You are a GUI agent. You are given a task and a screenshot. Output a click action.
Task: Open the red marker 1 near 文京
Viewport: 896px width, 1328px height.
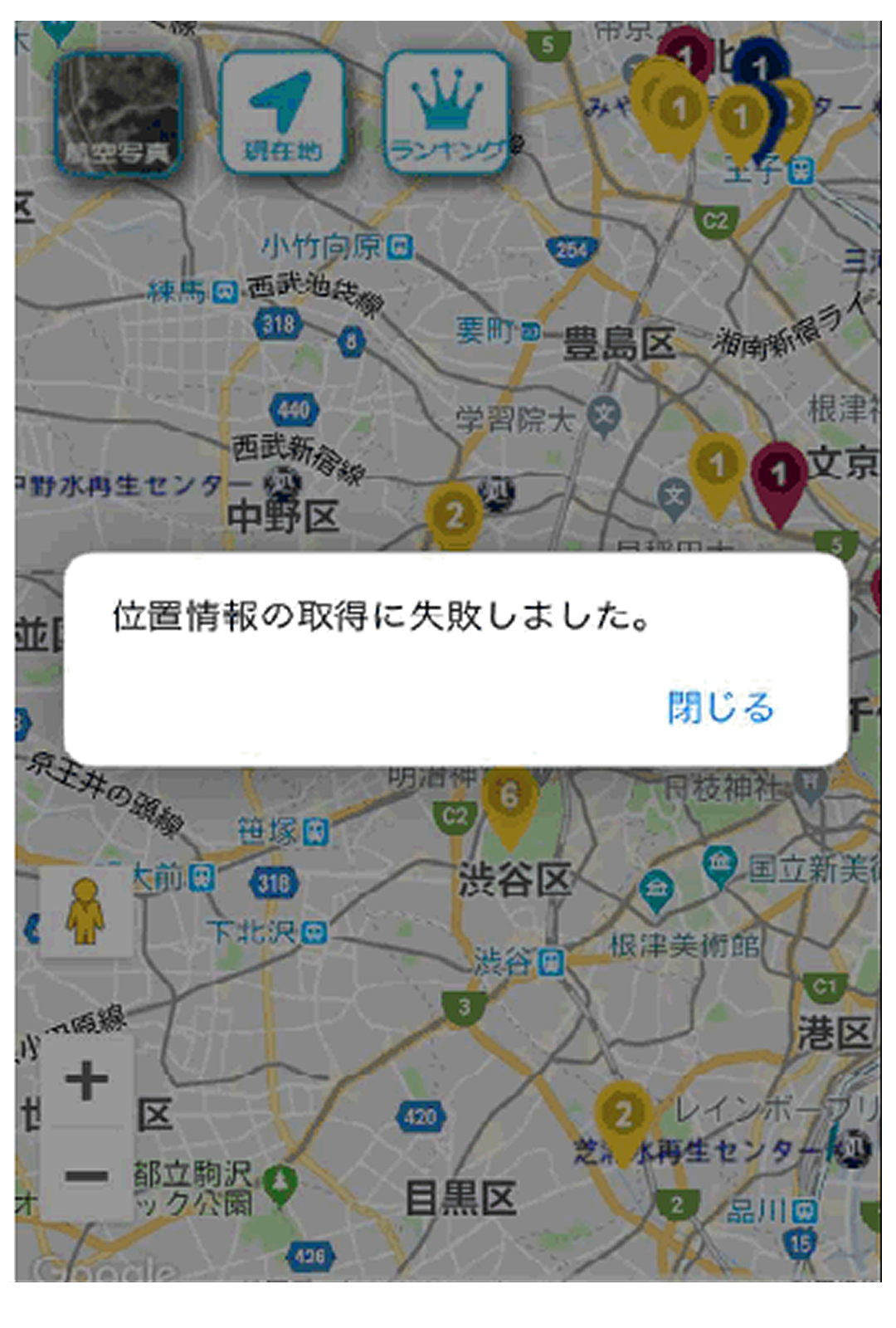[778, 477]
